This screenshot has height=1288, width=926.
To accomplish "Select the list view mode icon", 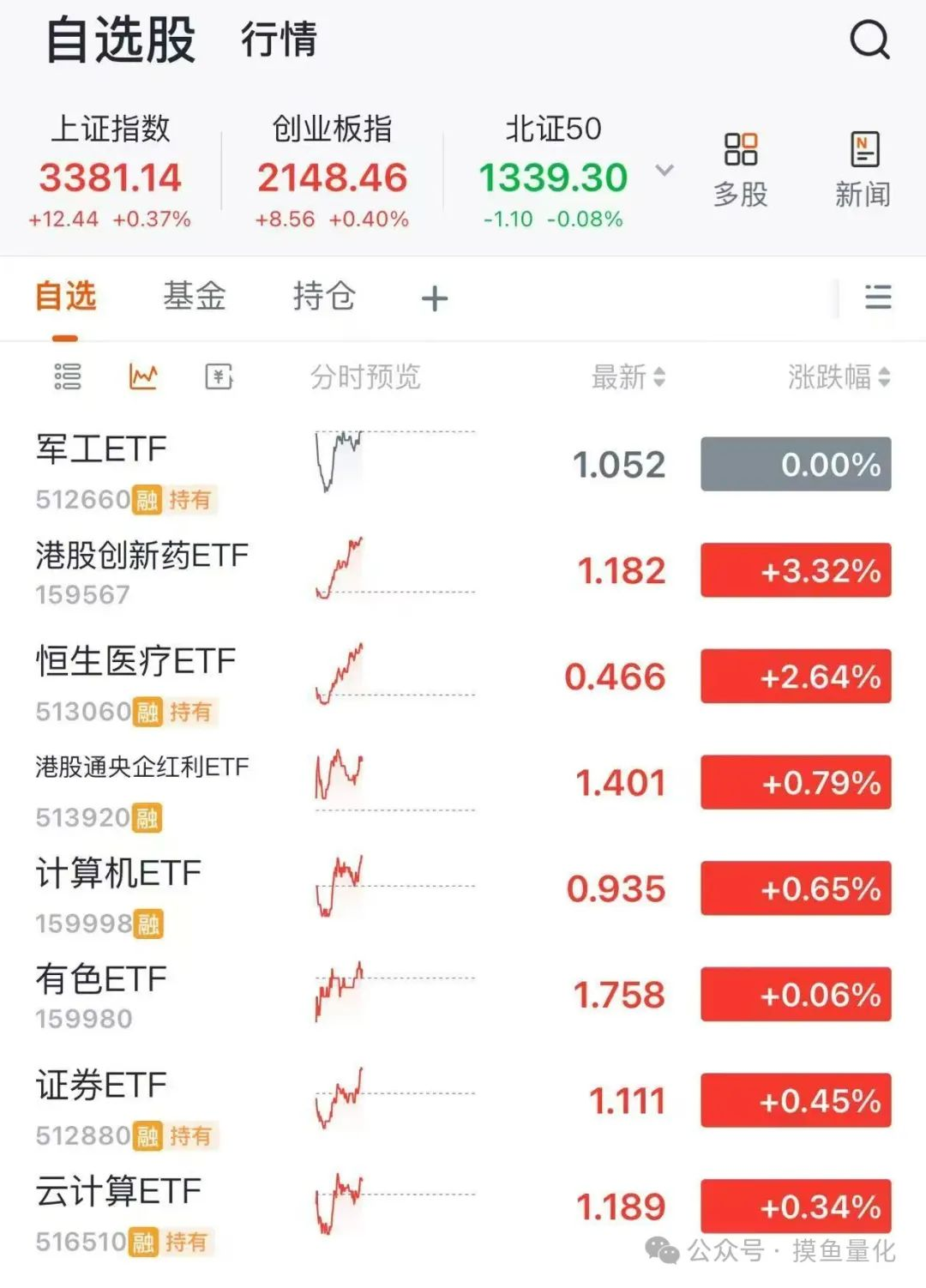I will (x=68, y=376).
